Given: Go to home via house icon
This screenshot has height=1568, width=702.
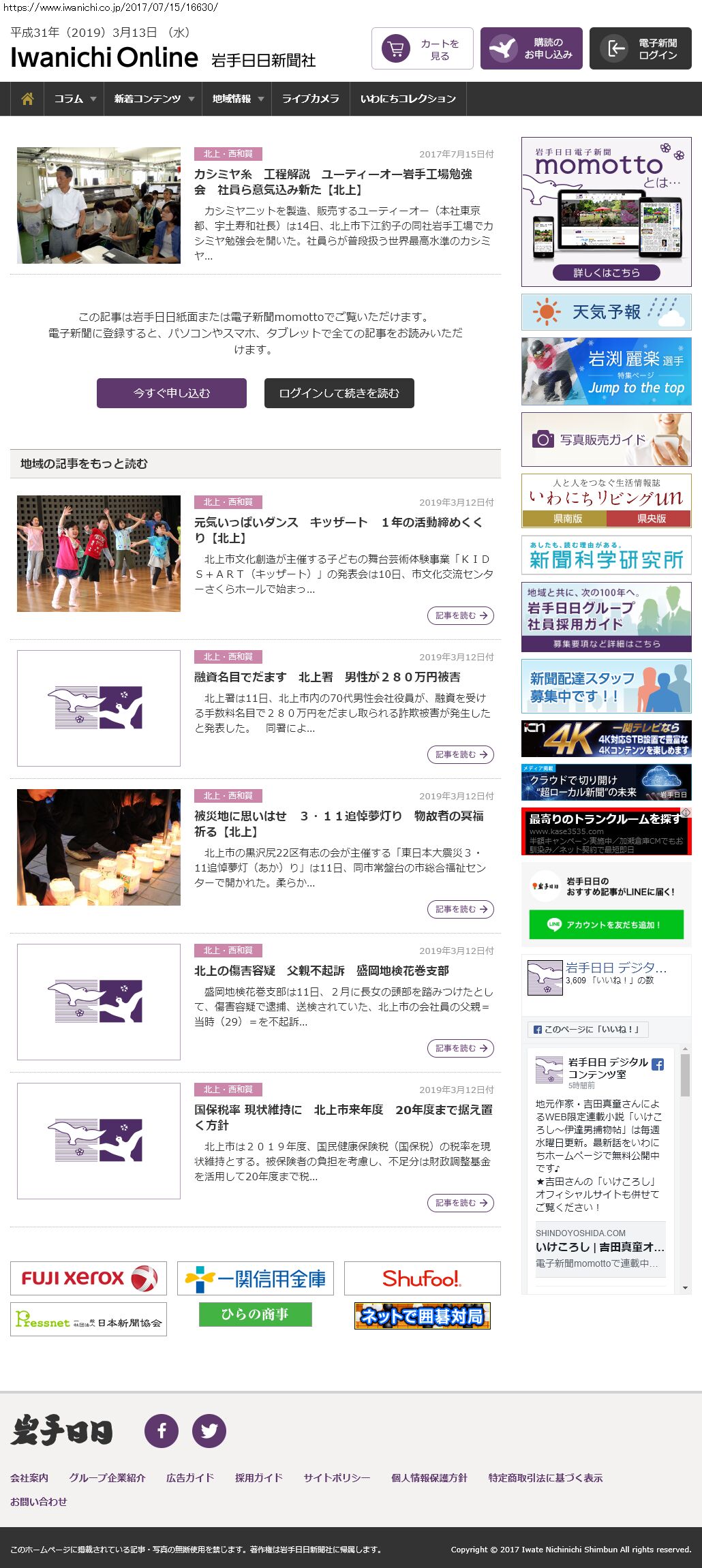Looking at the screenshot, I should tap(27, 99).
